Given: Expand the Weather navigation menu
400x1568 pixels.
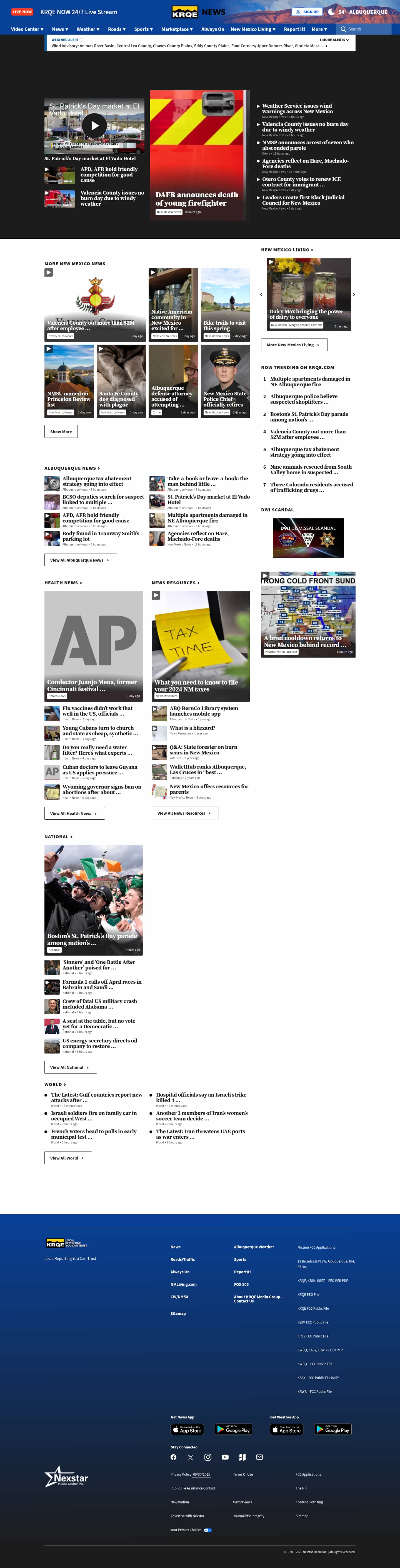Looking at the screenshot, I should coord(88,29).
